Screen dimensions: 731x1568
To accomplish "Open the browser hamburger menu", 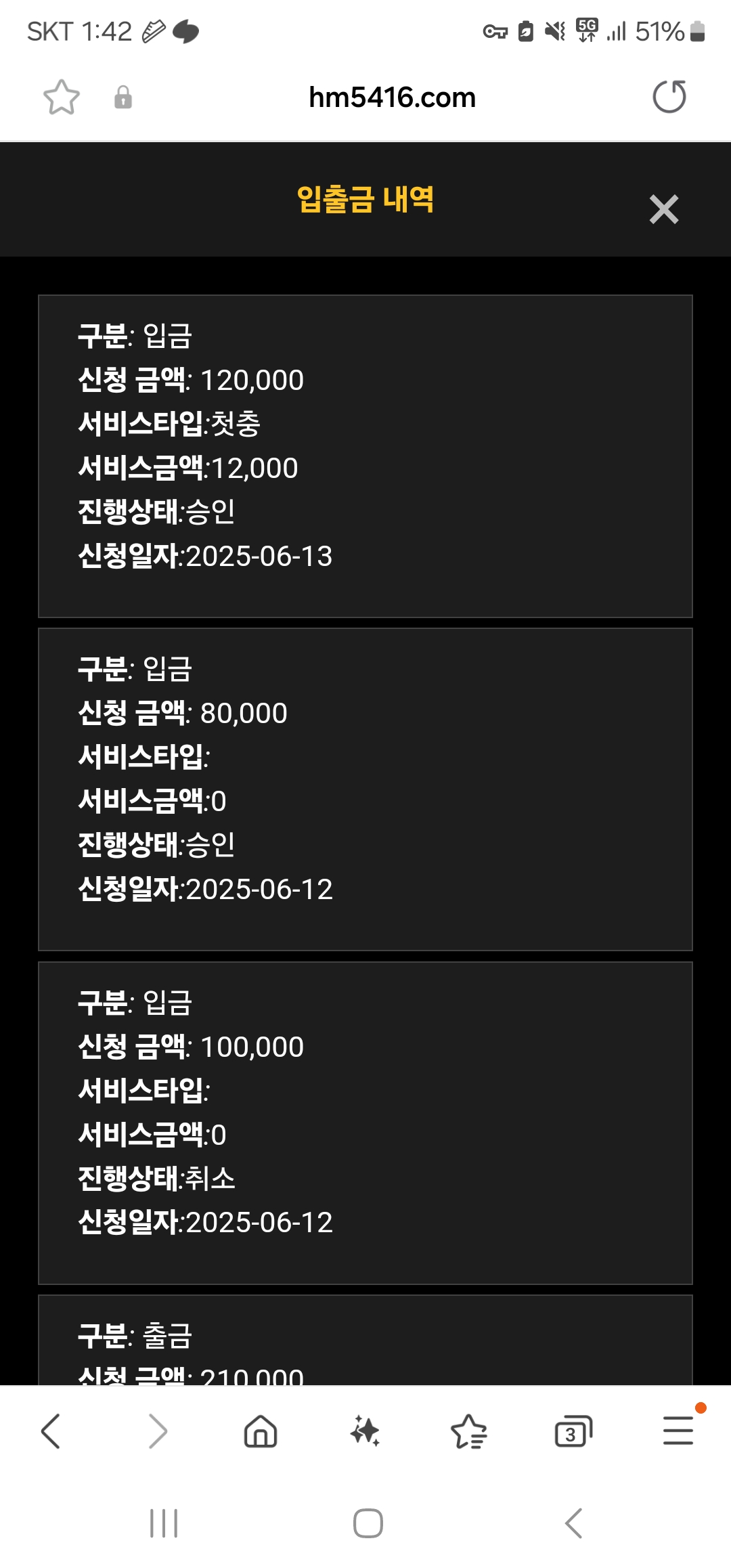I will click(x=678, y=1430).
